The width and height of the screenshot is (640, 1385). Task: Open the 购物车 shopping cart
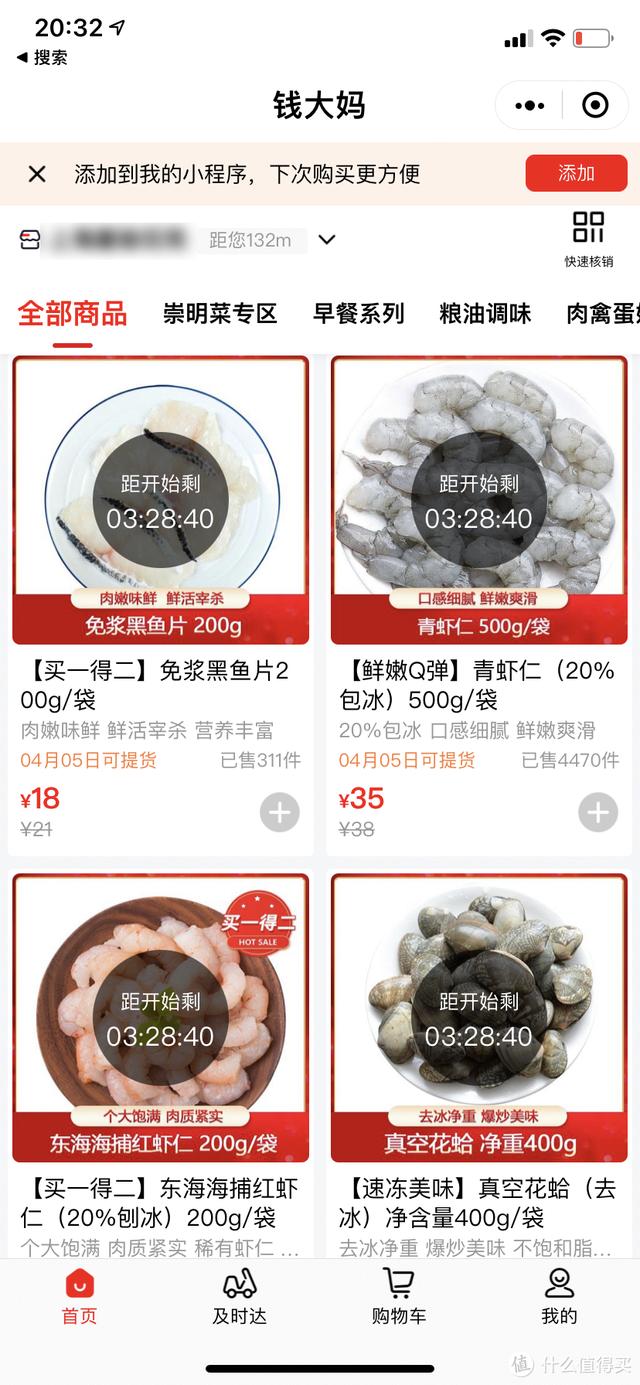(398, 1297)
